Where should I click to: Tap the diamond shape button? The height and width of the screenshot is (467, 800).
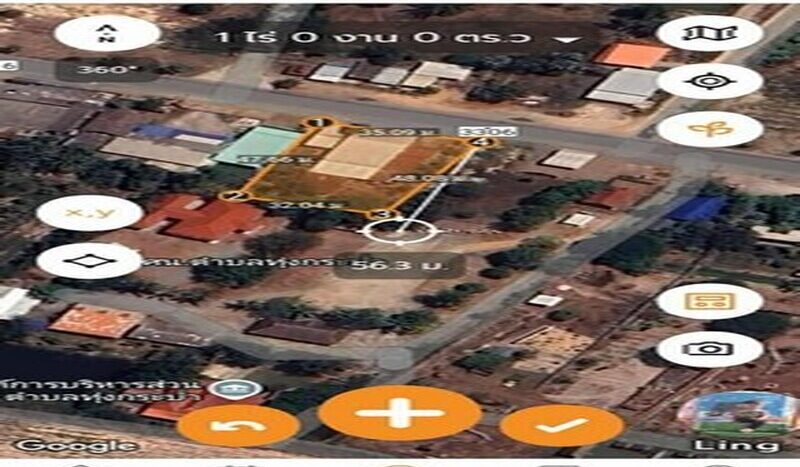(88, 261)
